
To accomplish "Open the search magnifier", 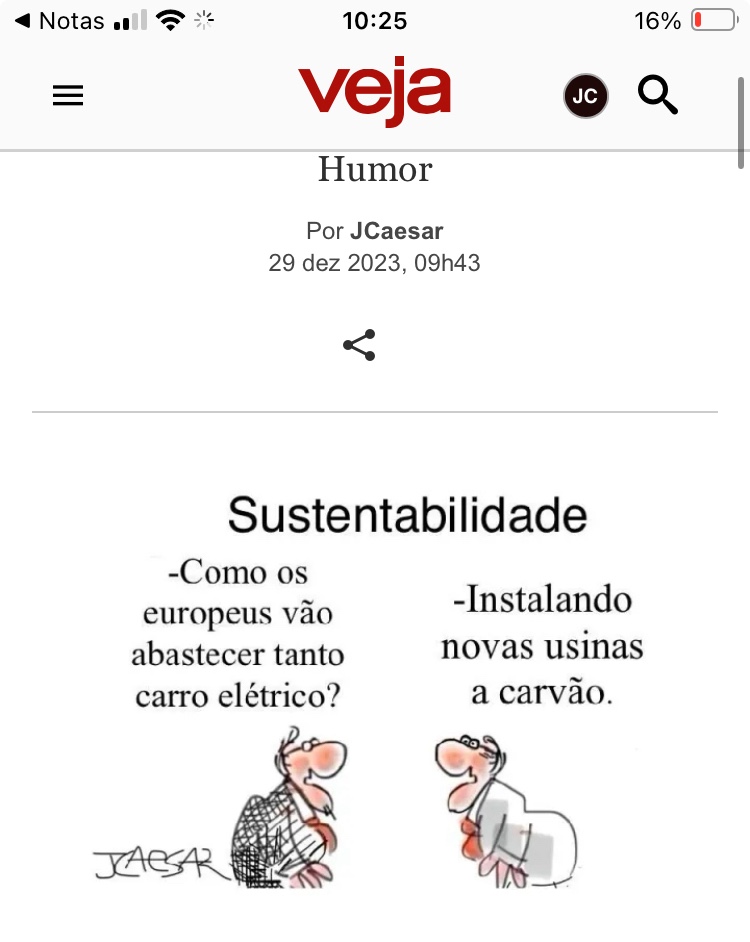I will (x=657, y=96).
